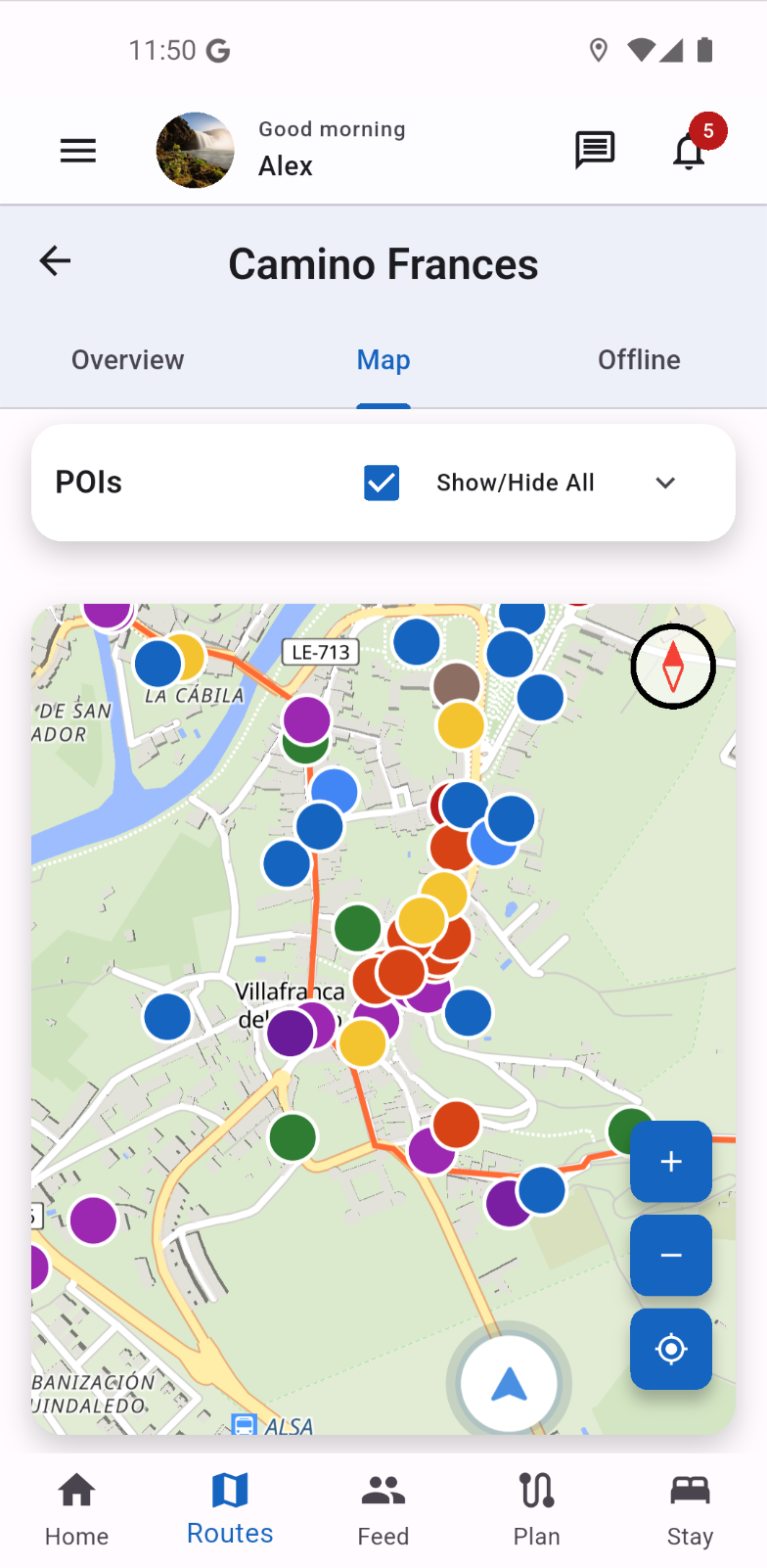
Task: Switch to the Overview tab
Action: pyautogui.click(x=128, y=360)
